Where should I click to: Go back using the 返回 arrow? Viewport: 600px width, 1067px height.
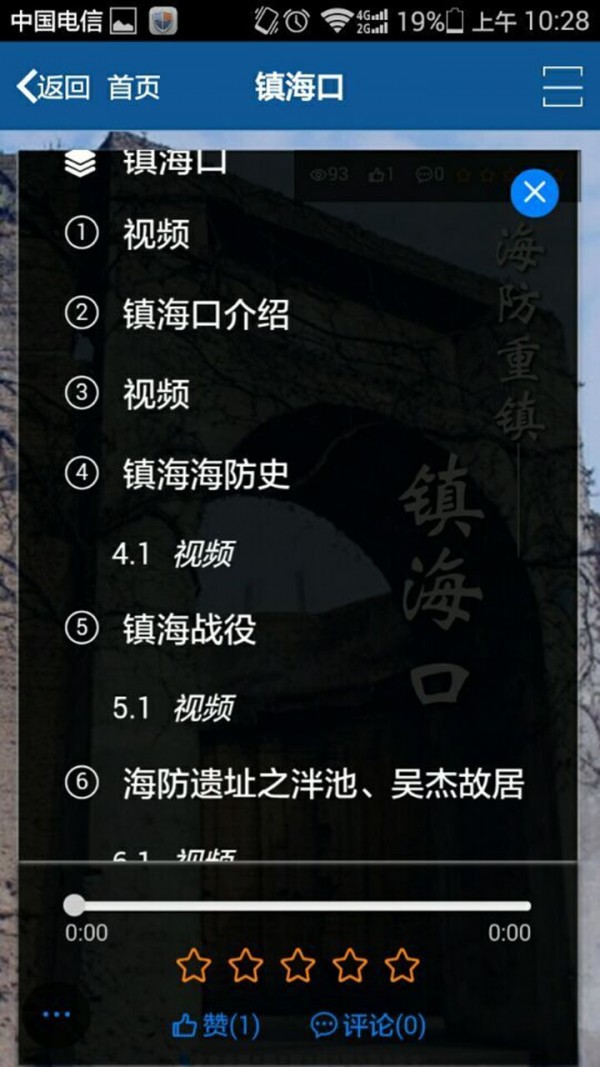(x=52, y=87)
